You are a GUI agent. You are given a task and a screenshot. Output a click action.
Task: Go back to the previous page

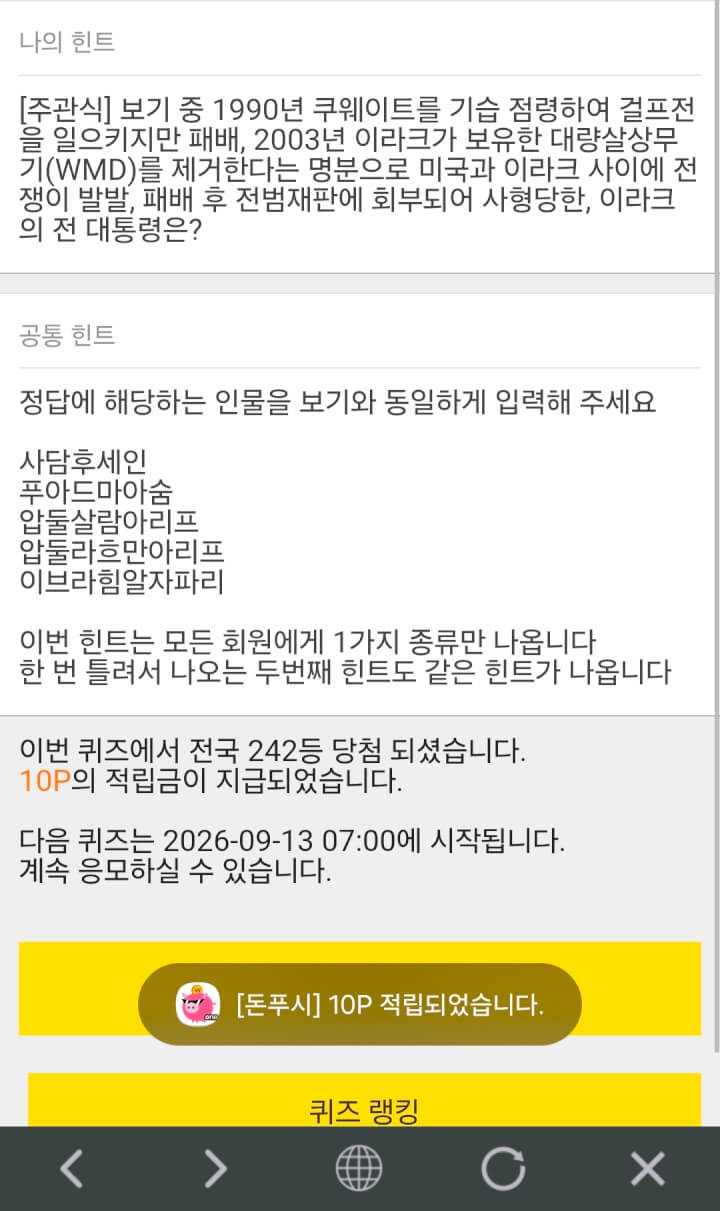coord(71,1168)
